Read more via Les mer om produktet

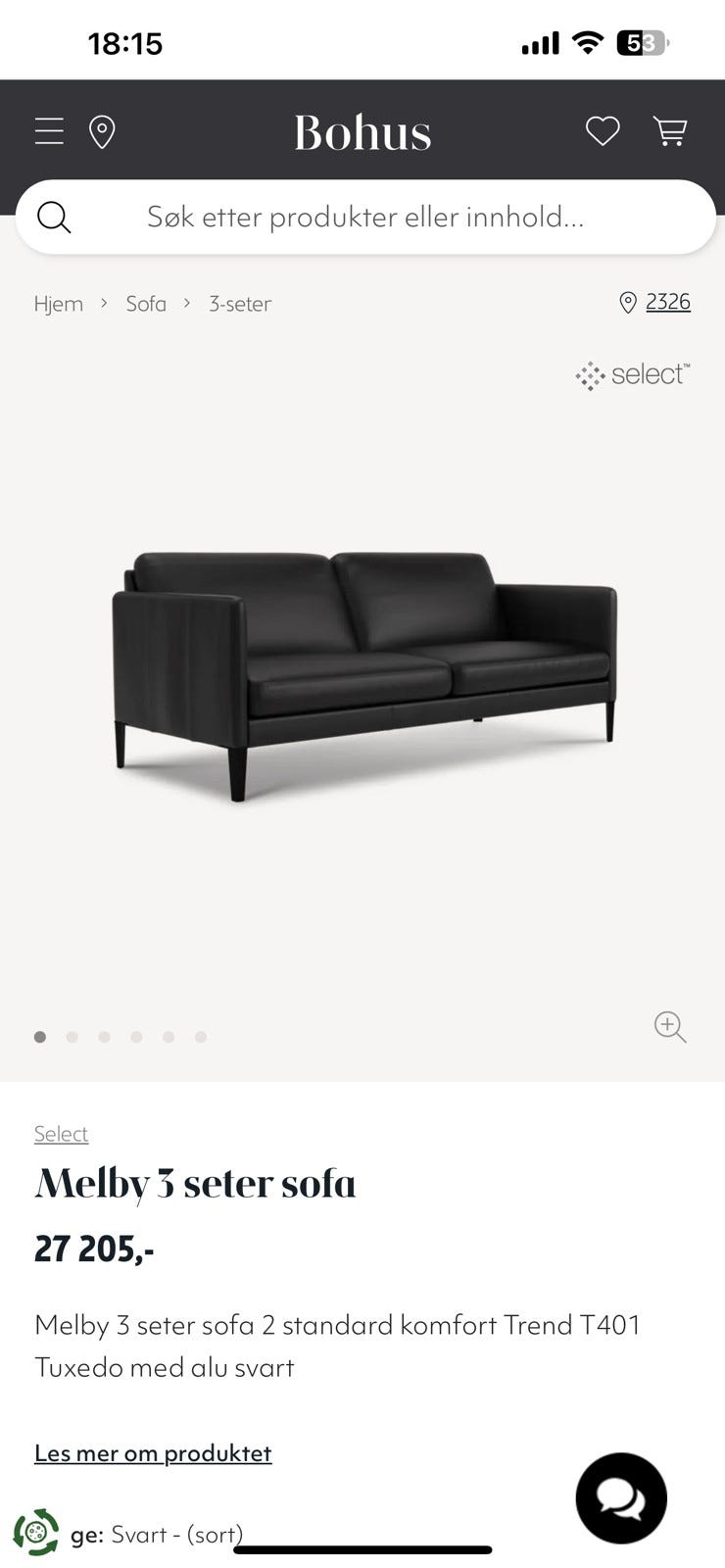pyautogui.click(x=153, y=1453)
